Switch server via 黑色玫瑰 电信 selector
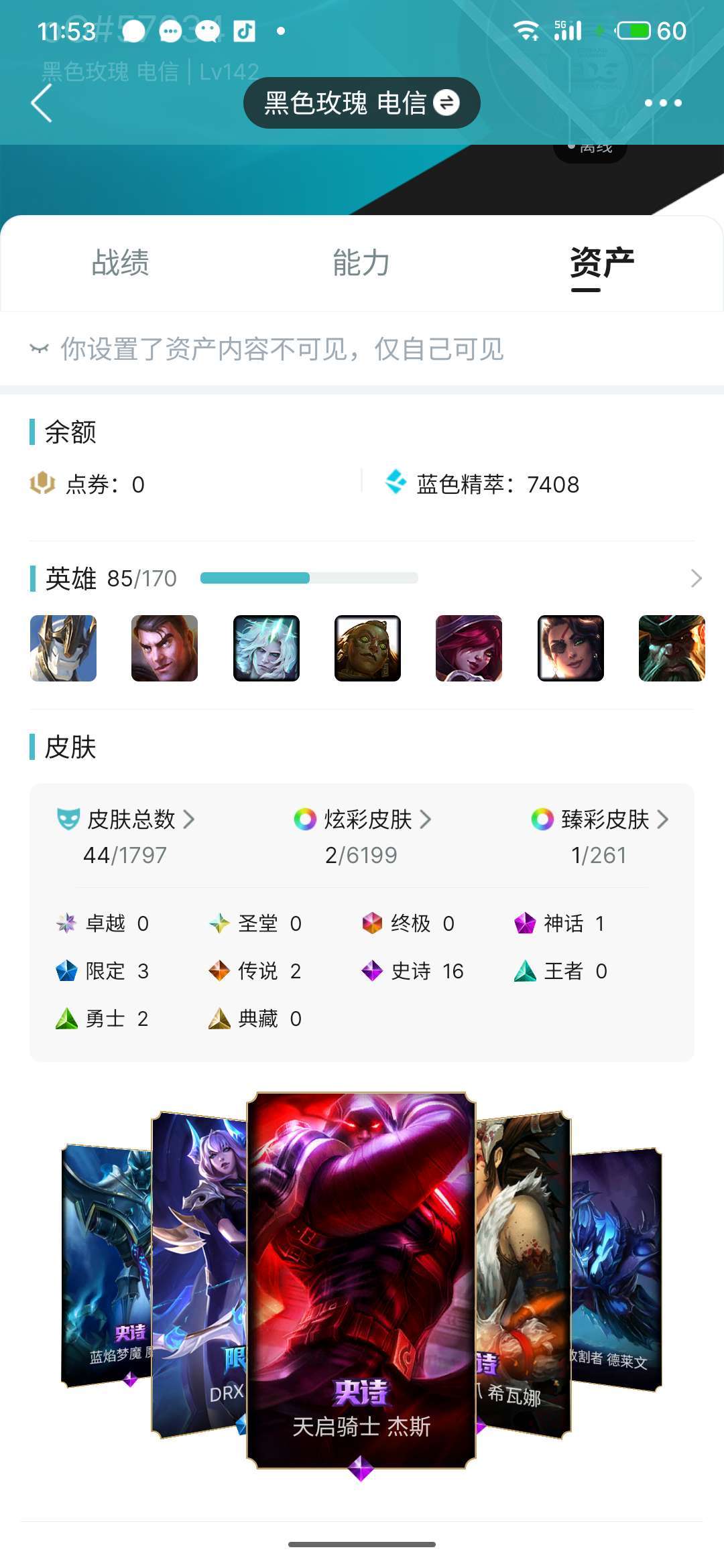 click(x=361, y=103)
